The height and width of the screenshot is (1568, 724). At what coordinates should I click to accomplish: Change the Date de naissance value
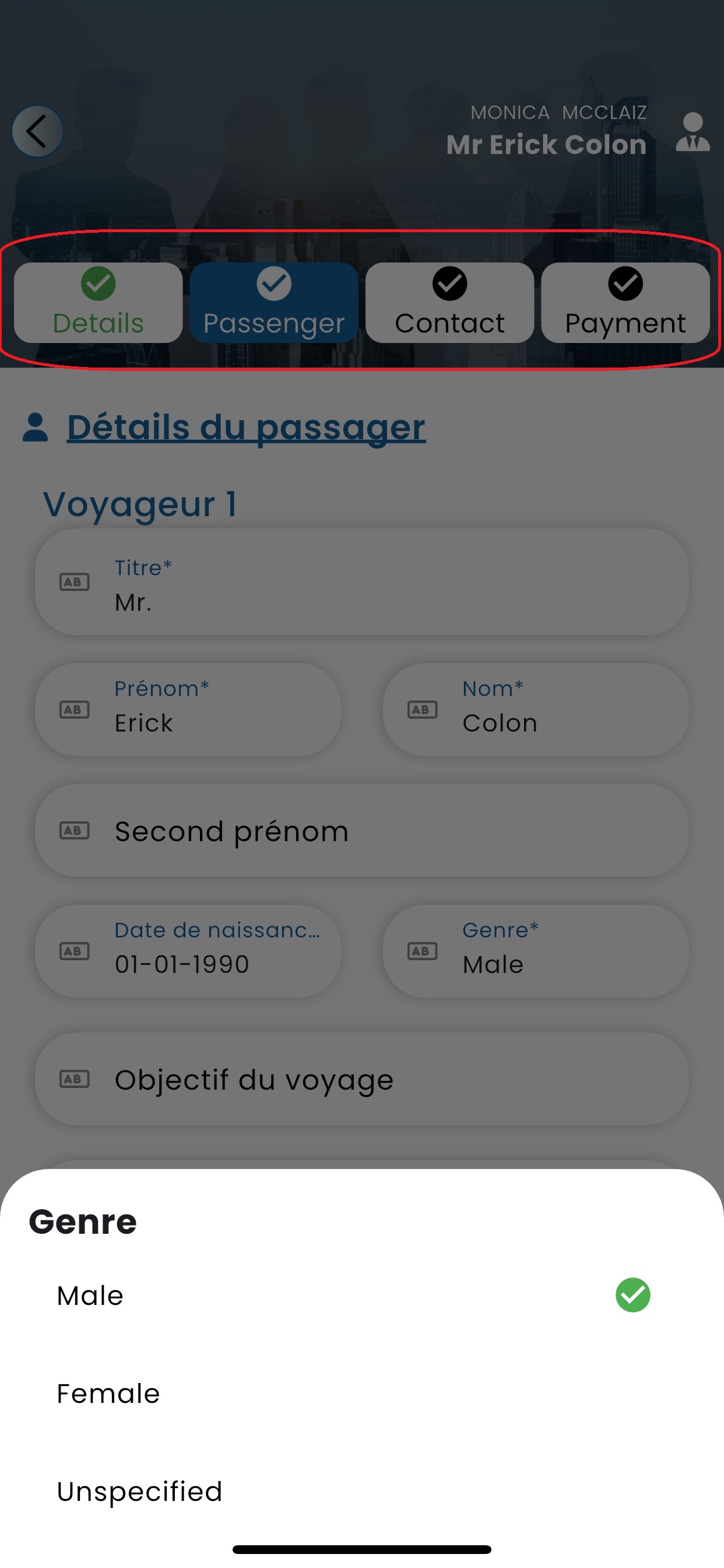click(x=188, y=951)
